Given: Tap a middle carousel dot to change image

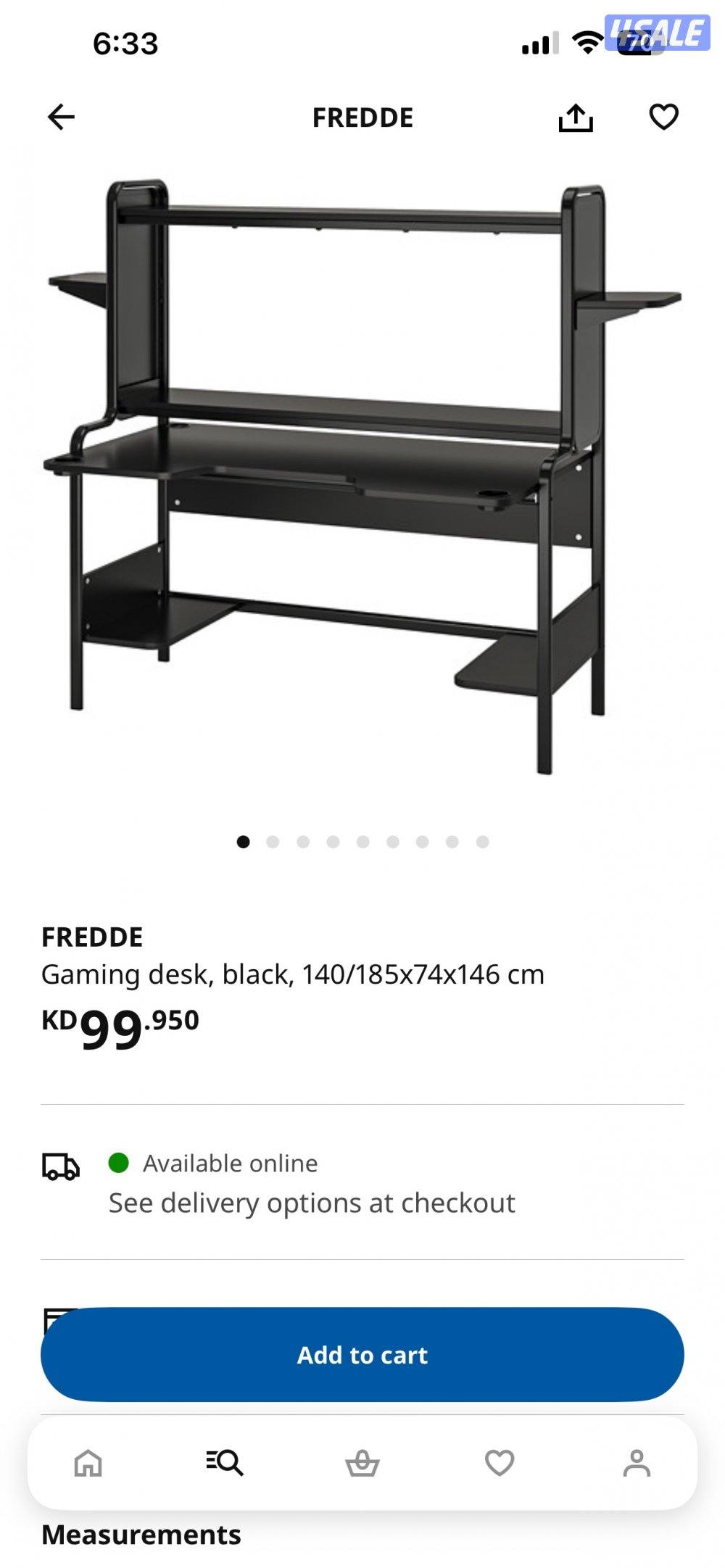Looking at the screenshot, I should (x=362, y=841).
